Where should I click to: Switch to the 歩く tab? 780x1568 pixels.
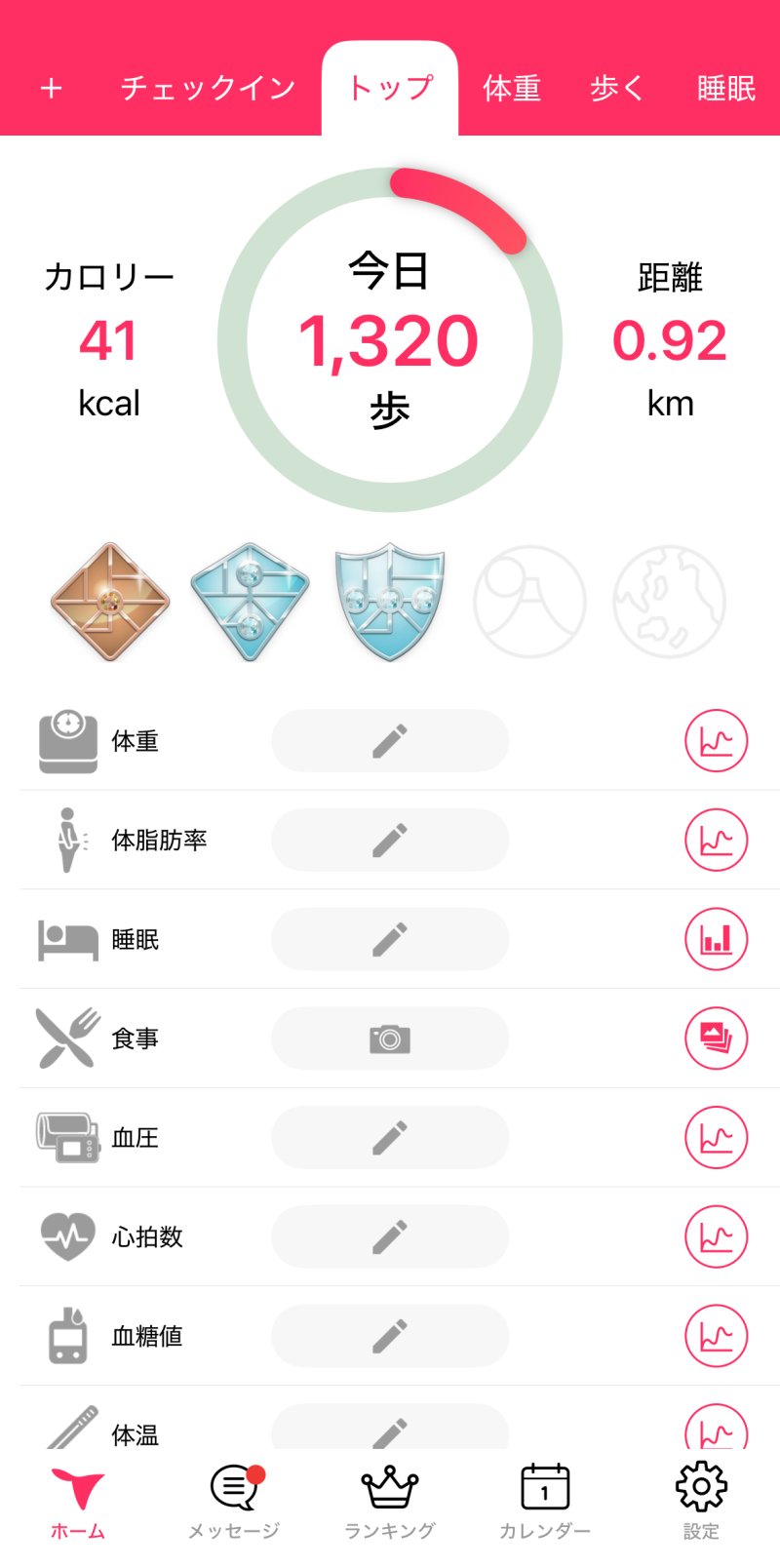(x=617, y=89)
